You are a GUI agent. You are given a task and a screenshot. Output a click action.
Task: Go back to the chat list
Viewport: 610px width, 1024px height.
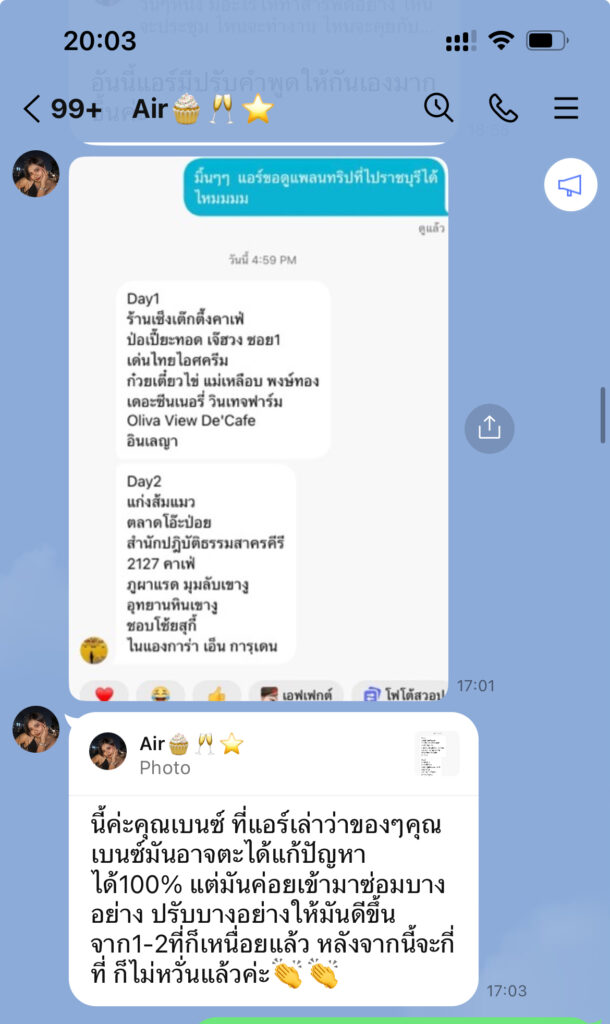pos(32,109)
